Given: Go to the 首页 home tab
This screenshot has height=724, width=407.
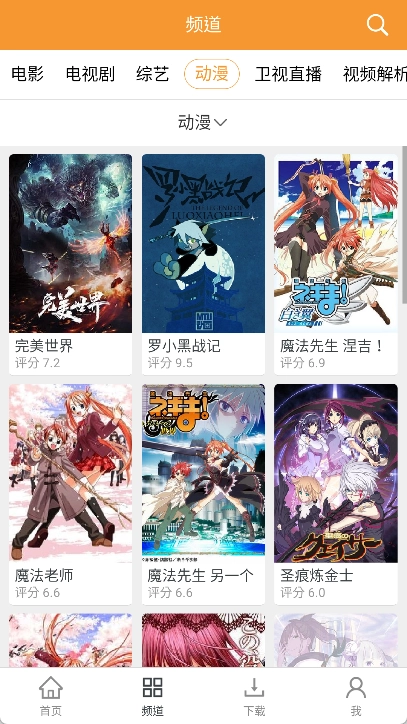Looking at the screenshot, I should (51, 696).
